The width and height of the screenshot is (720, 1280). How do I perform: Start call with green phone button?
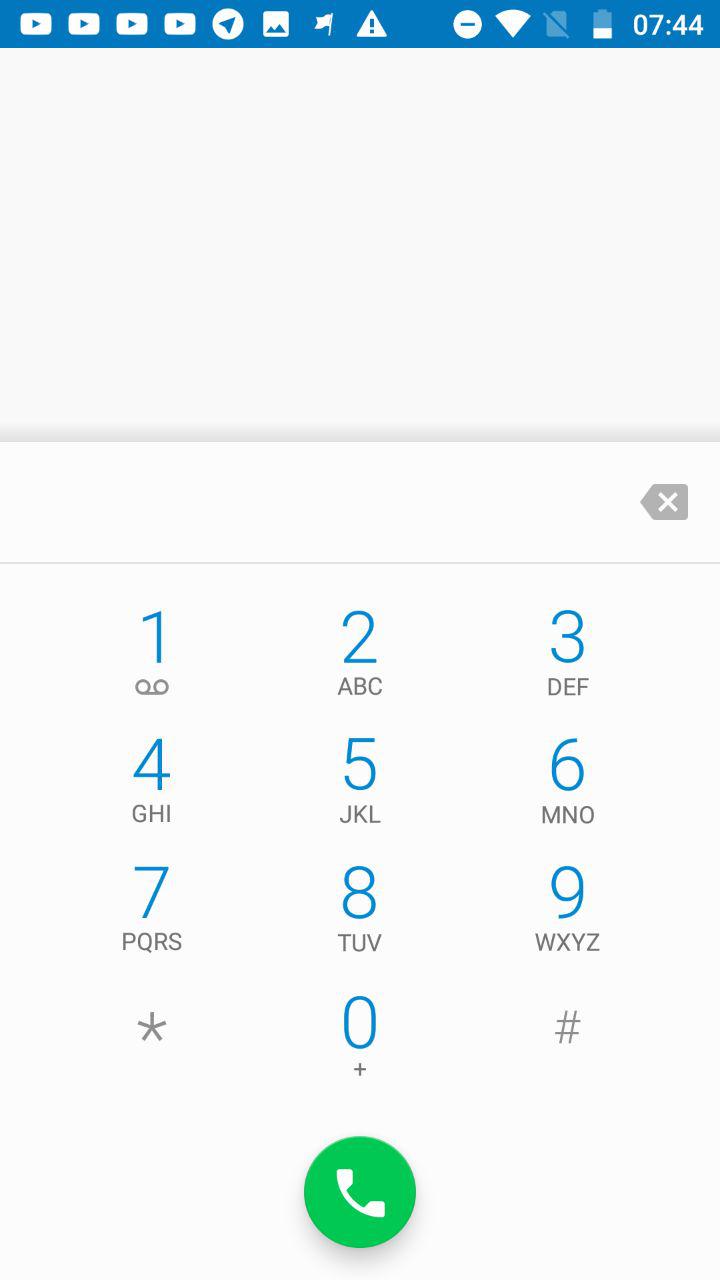click(x=360, y=1192)
